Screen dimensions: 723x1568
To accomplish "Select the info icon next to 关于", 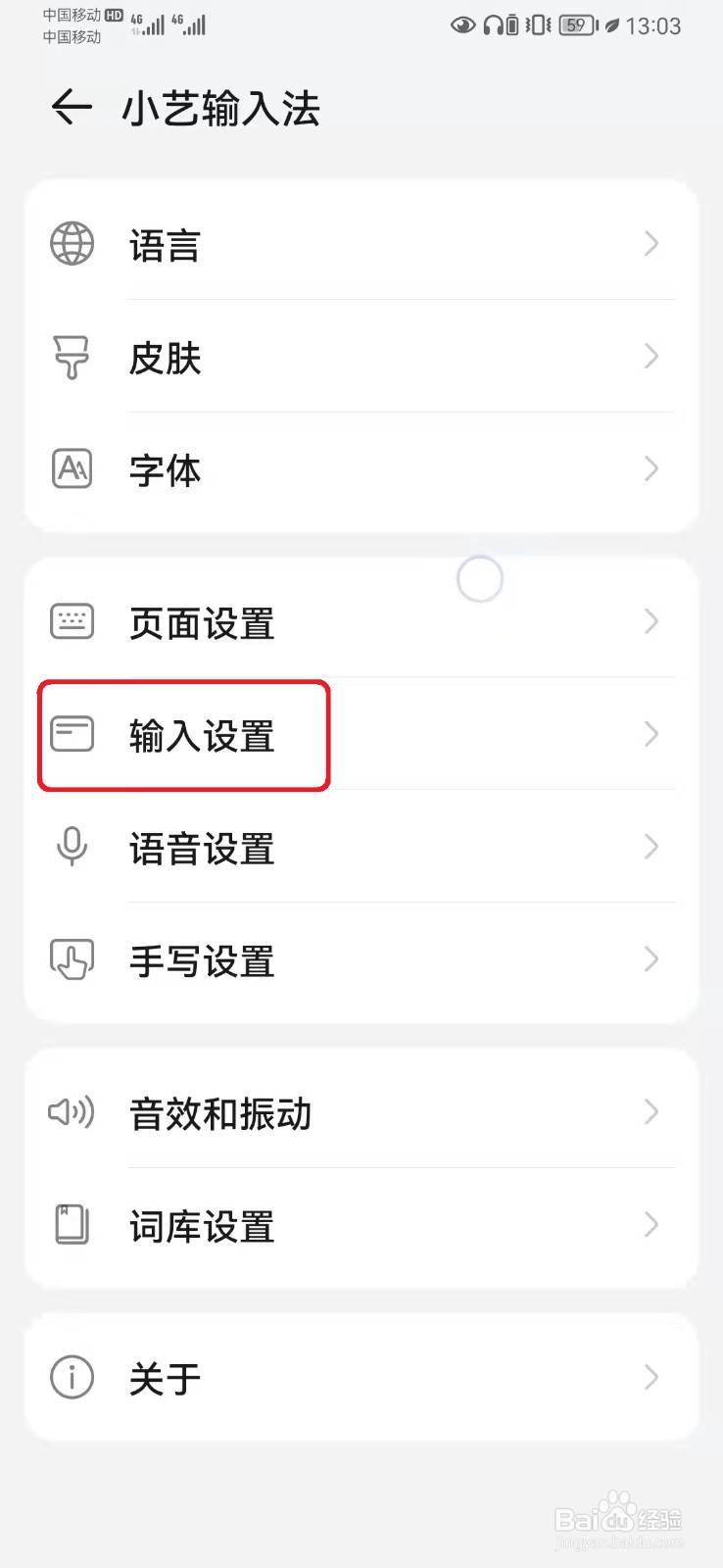I will (71, 1376).
